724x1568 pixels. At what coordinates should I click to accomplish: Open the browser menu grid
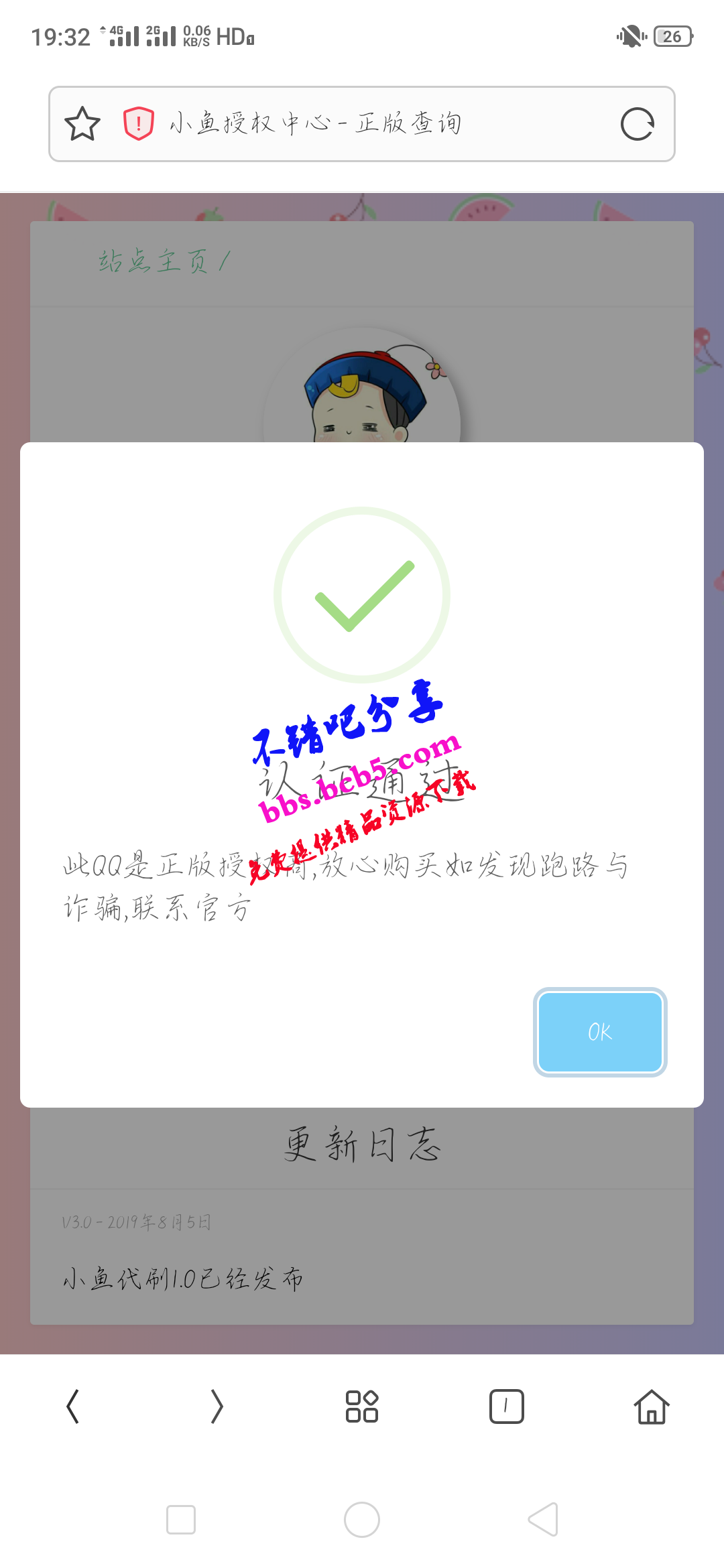[362, 1406]
